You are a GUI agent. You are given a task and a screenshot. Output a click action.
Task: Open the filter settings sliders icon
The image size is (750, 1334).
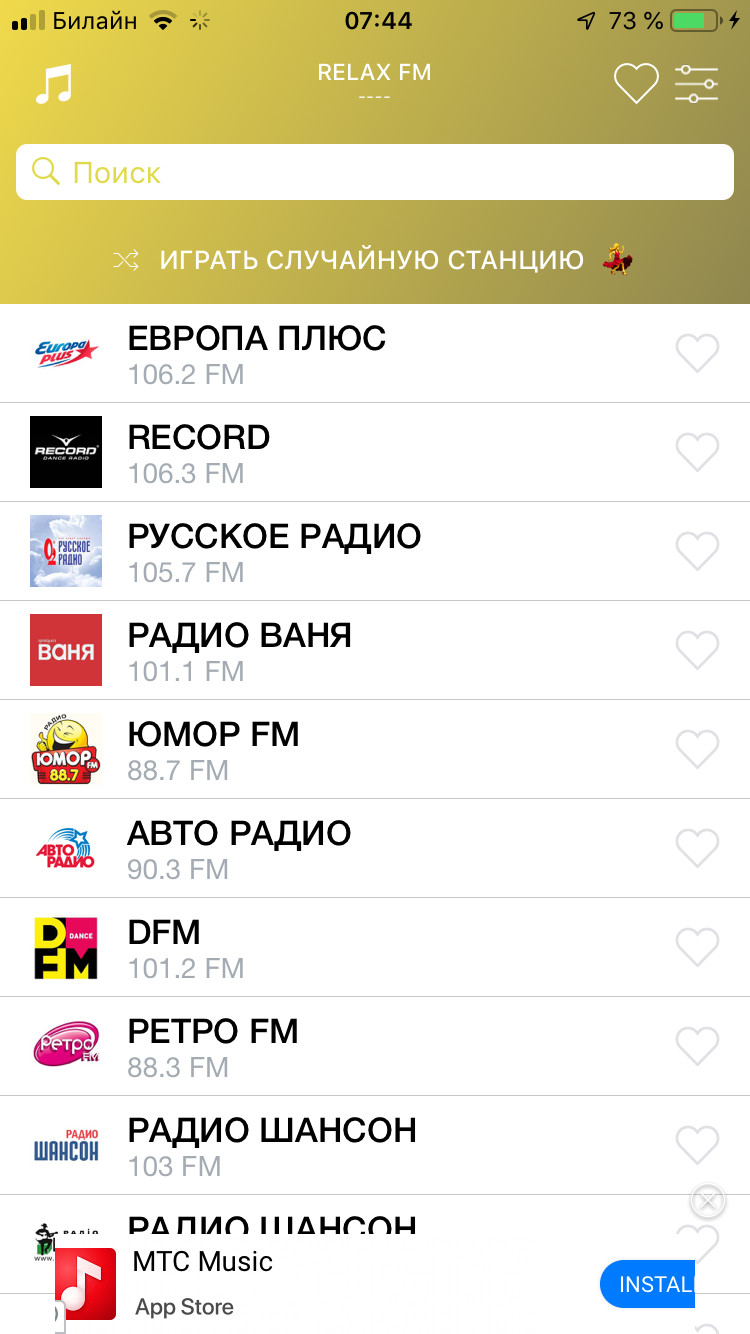(x=696, y=84)
